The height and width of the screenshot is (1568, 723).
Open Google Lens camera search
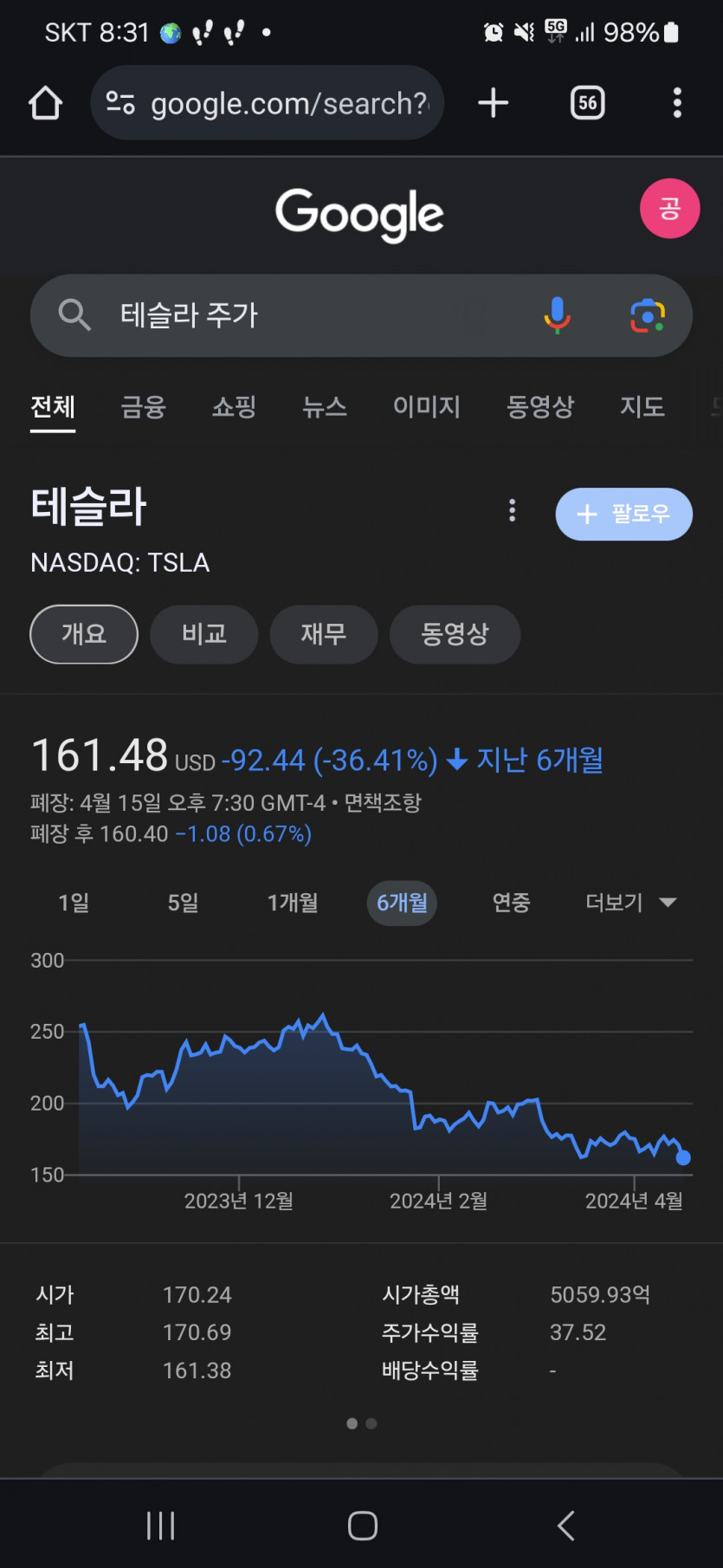647,315
